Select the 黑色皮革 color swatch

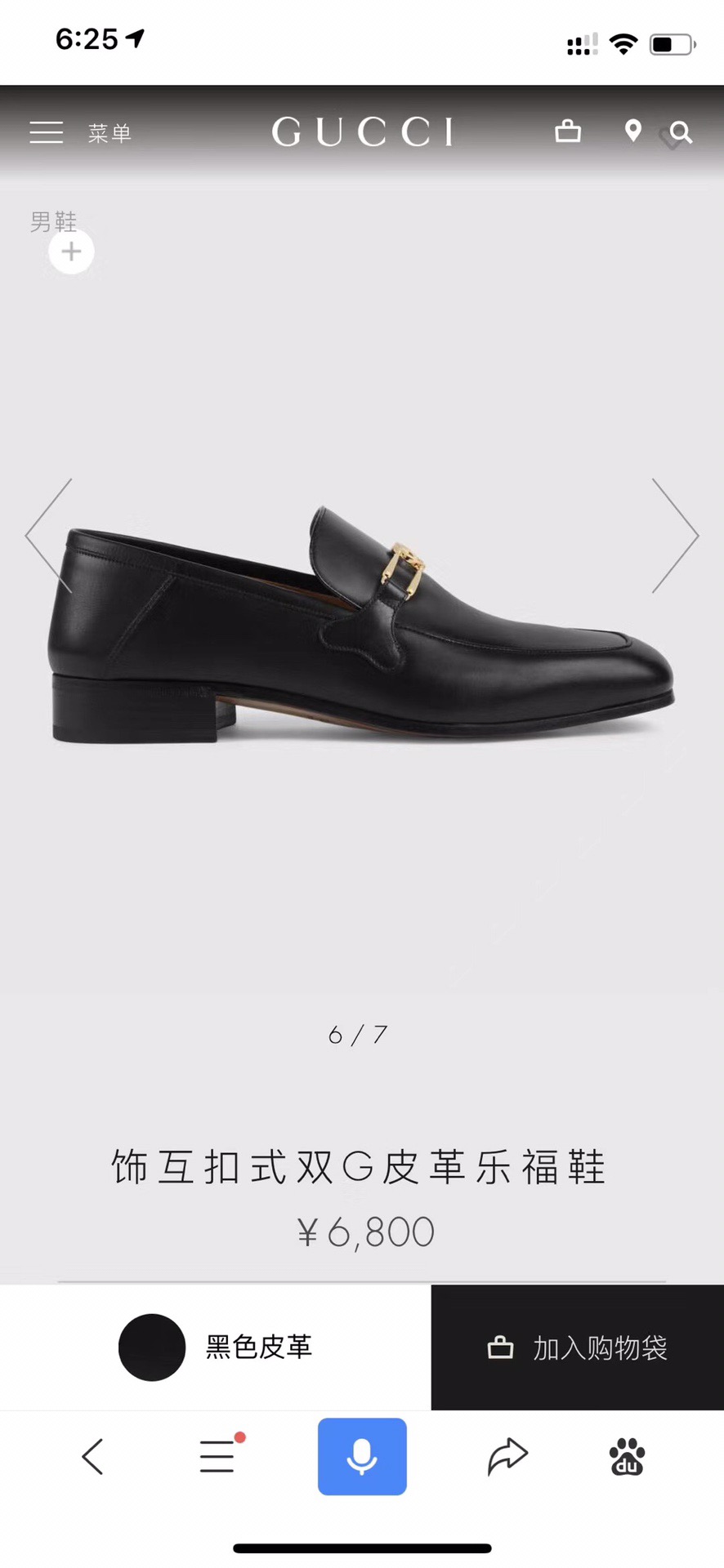point(152,1347)
